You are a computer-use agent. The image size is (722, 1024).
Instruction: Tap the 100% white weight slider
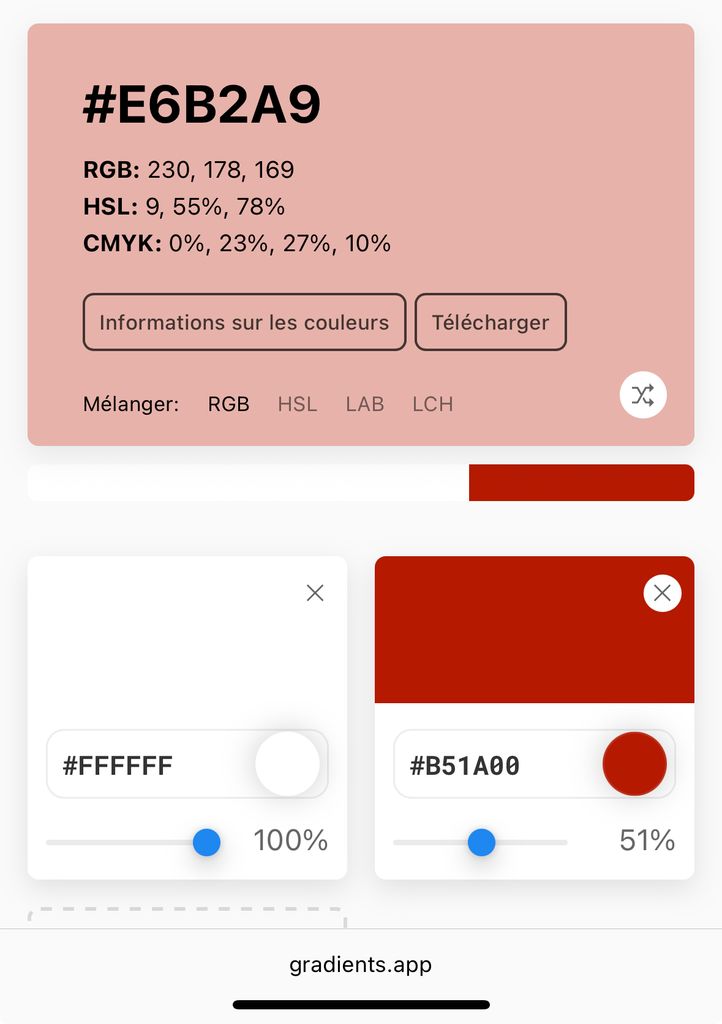[206, 842]
